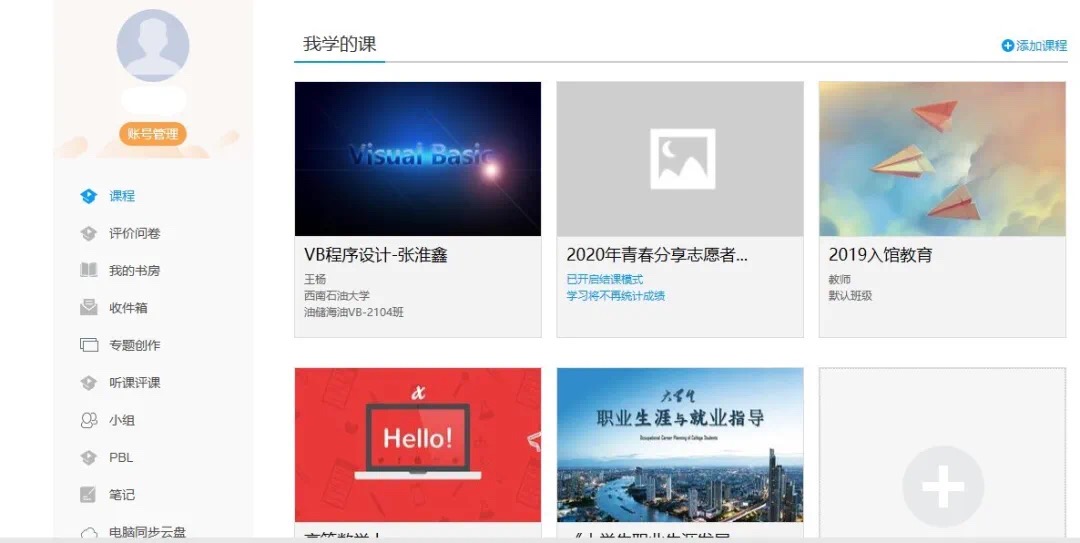Select the 我学的课 tab
The width and height of the screenshot is (1080, 543).
pos(339,44)
